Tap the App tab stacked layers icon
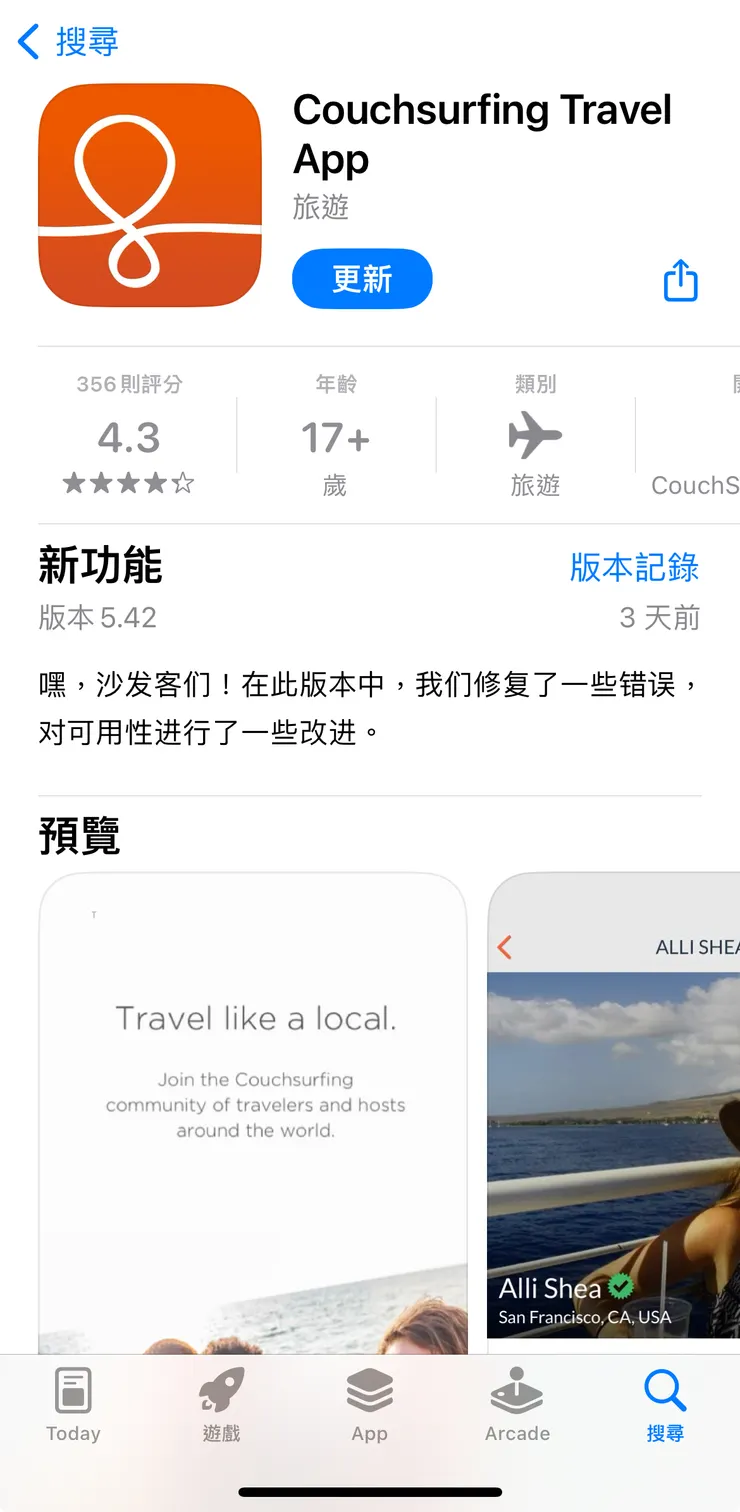Viewport: 740px width, 1512px height. pos(369,1390)
